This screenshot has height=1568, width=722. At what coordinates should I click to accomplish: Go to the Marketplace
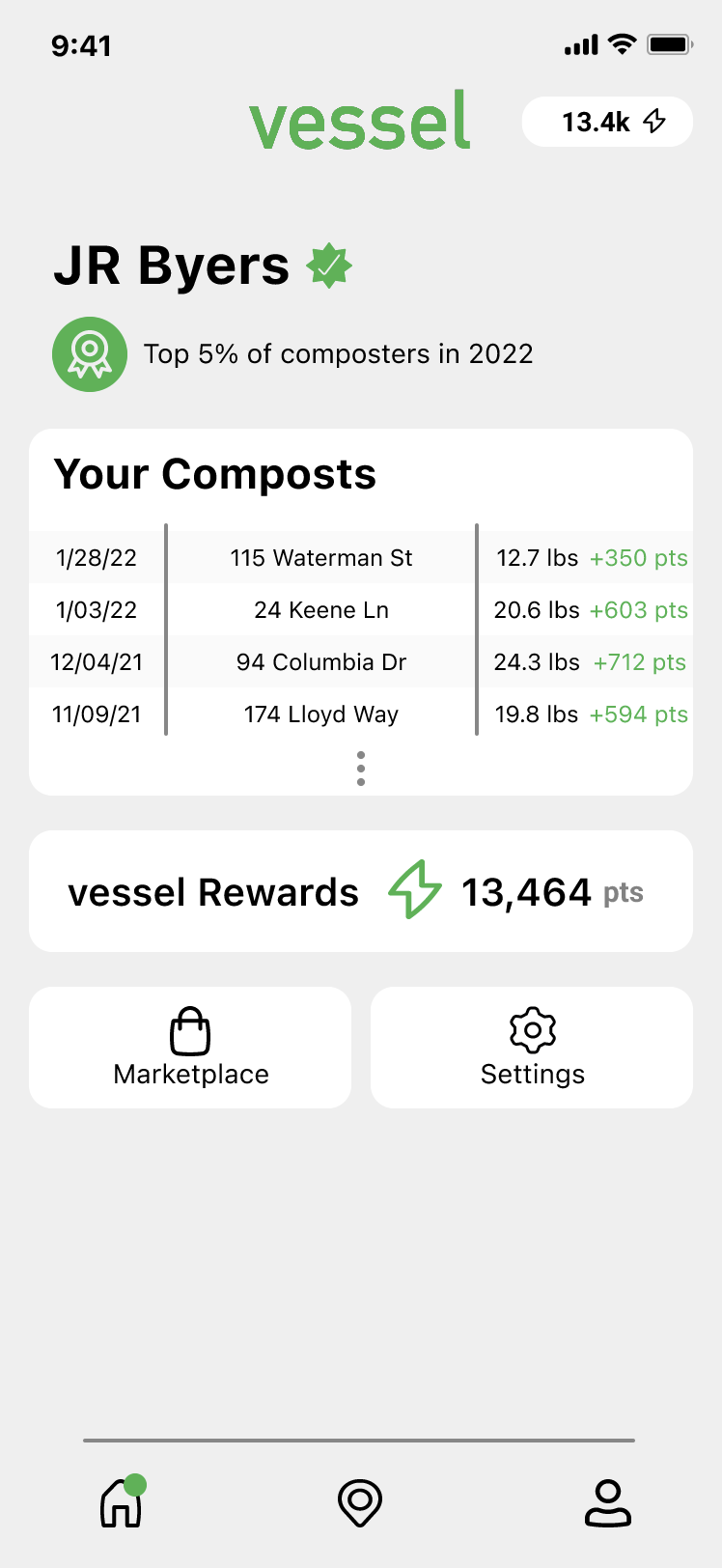tap(190, 1048)
